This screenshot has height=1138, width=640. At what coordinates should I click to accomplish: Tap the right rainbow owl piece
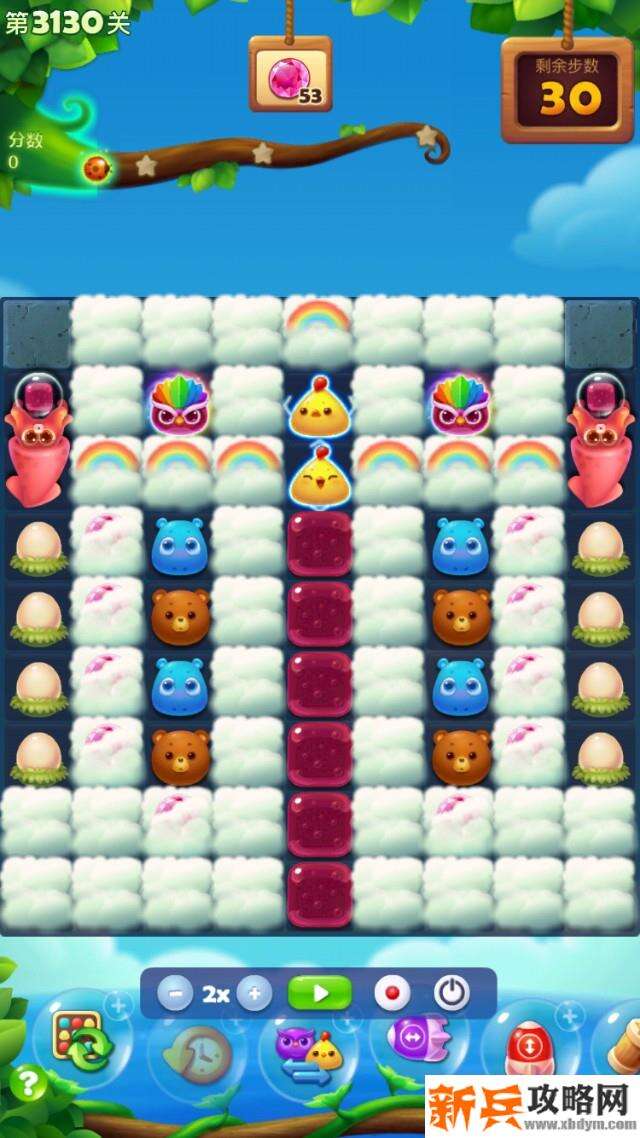[459, 403]
